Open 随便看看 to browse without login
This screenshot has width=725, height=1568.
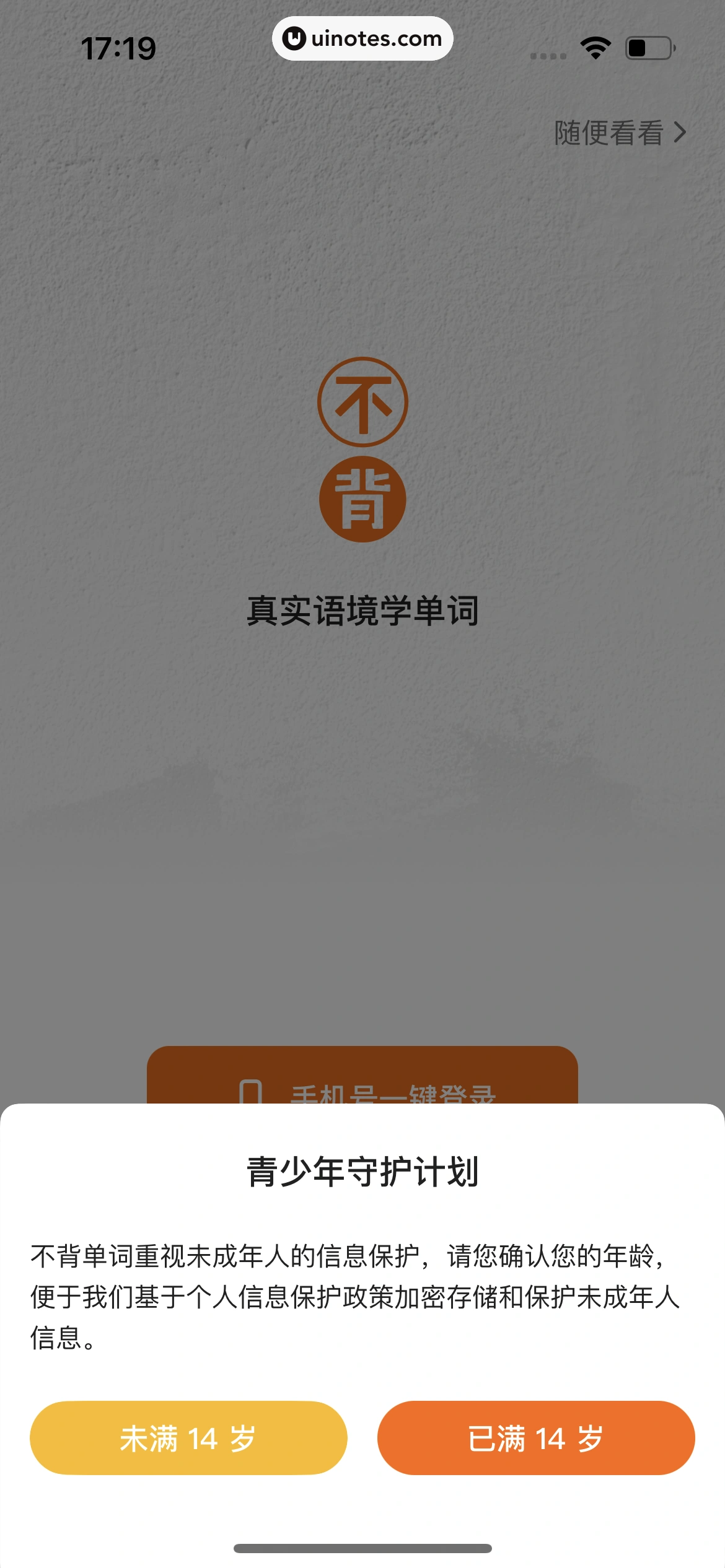[x=609, y=132]
